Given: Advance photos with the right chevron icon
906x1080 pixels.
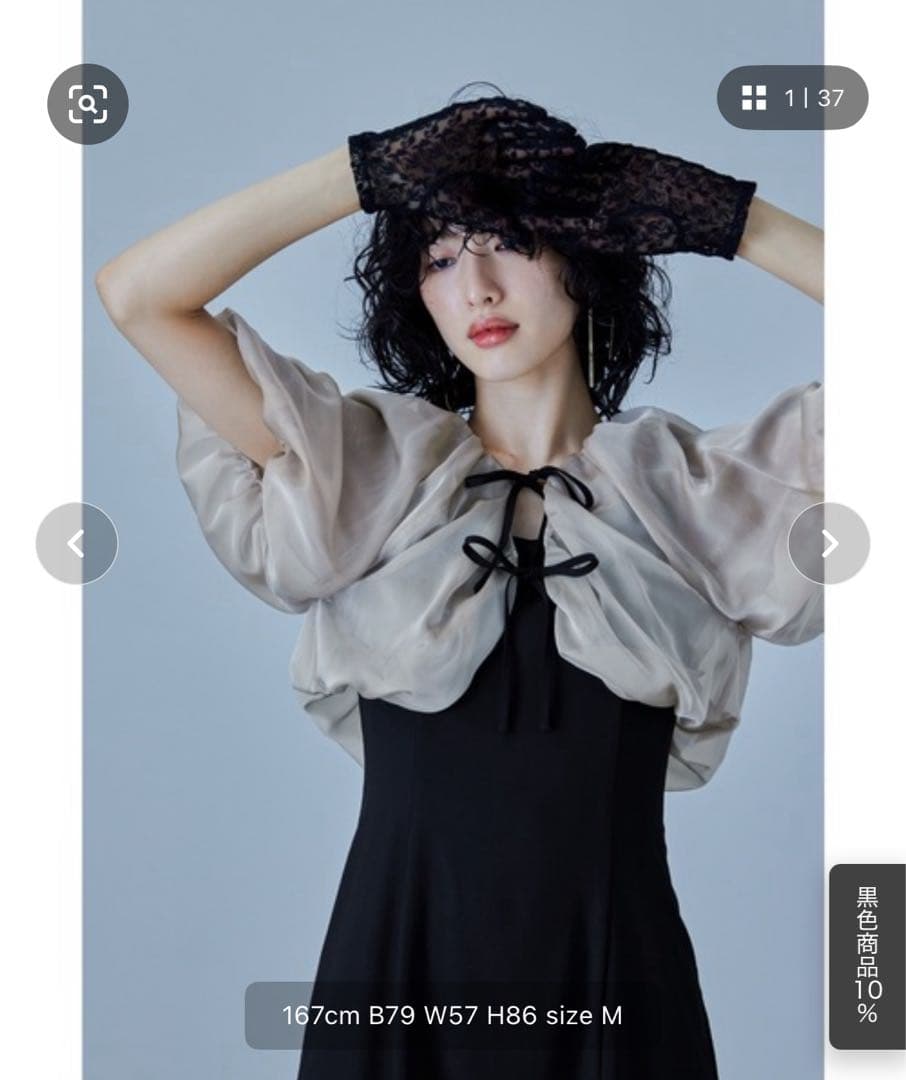Looking at the screenshot, I should tap(831, 542).
